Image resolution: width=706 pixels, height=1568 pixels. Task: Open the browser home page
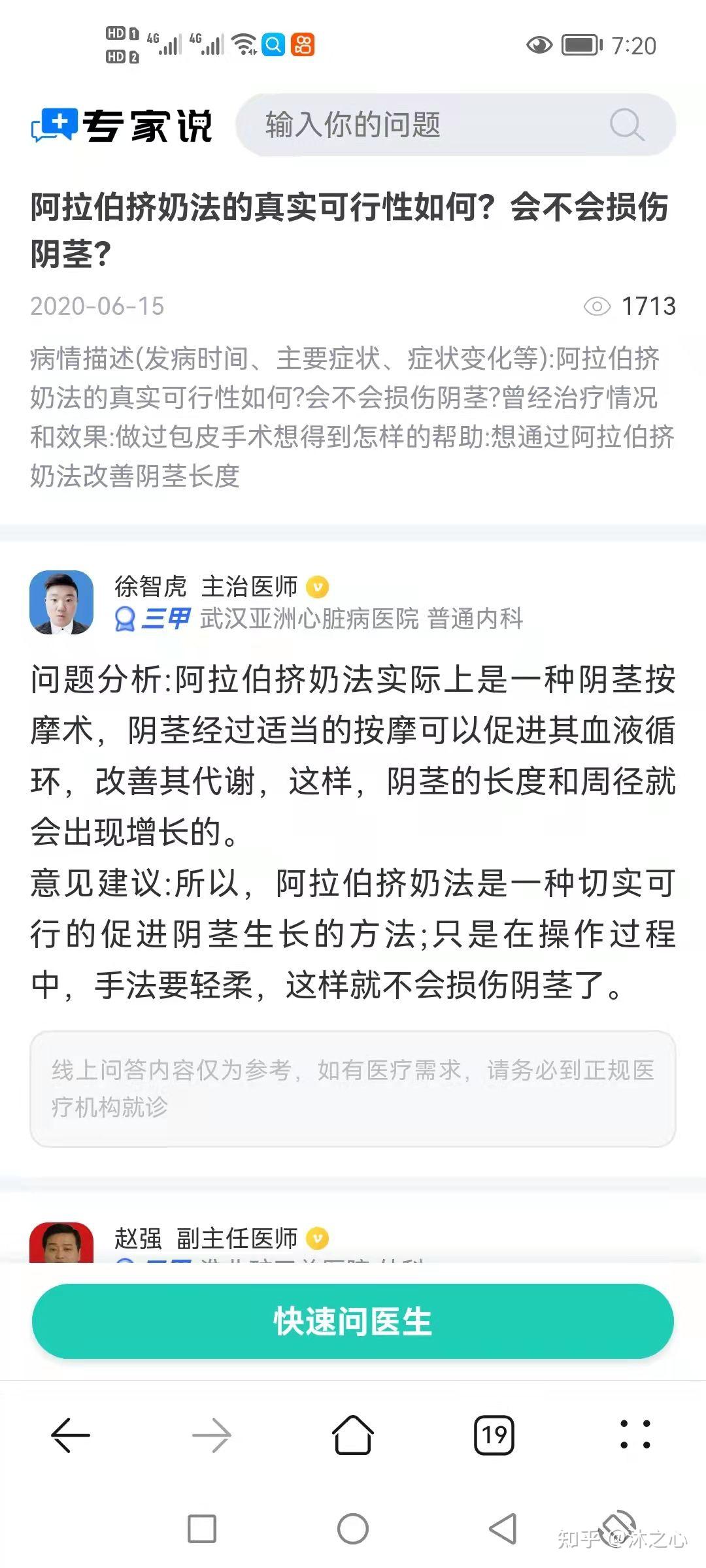pos(353,1435)
